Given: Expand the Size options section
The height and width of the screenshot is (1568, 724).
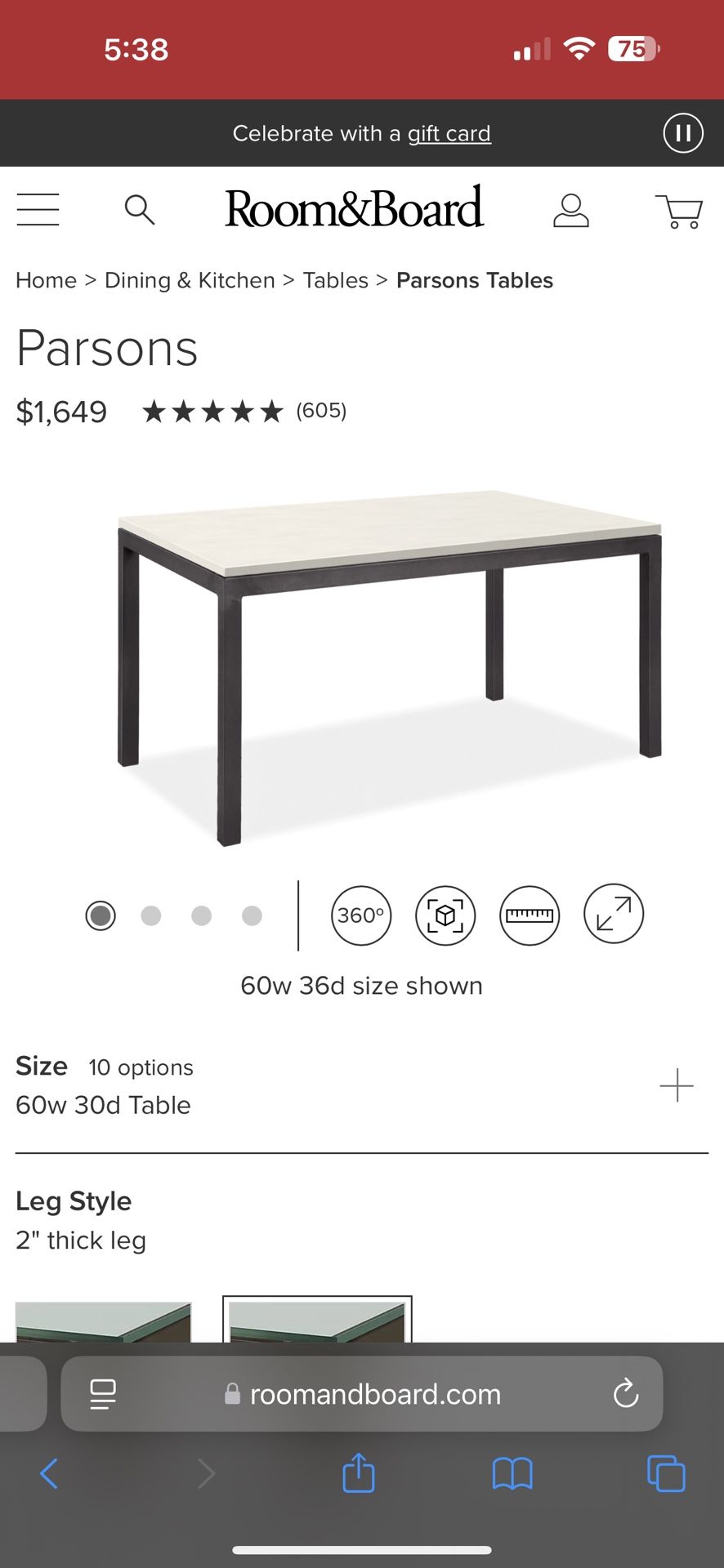Looking at the screenshot, I should point(677,1086).
